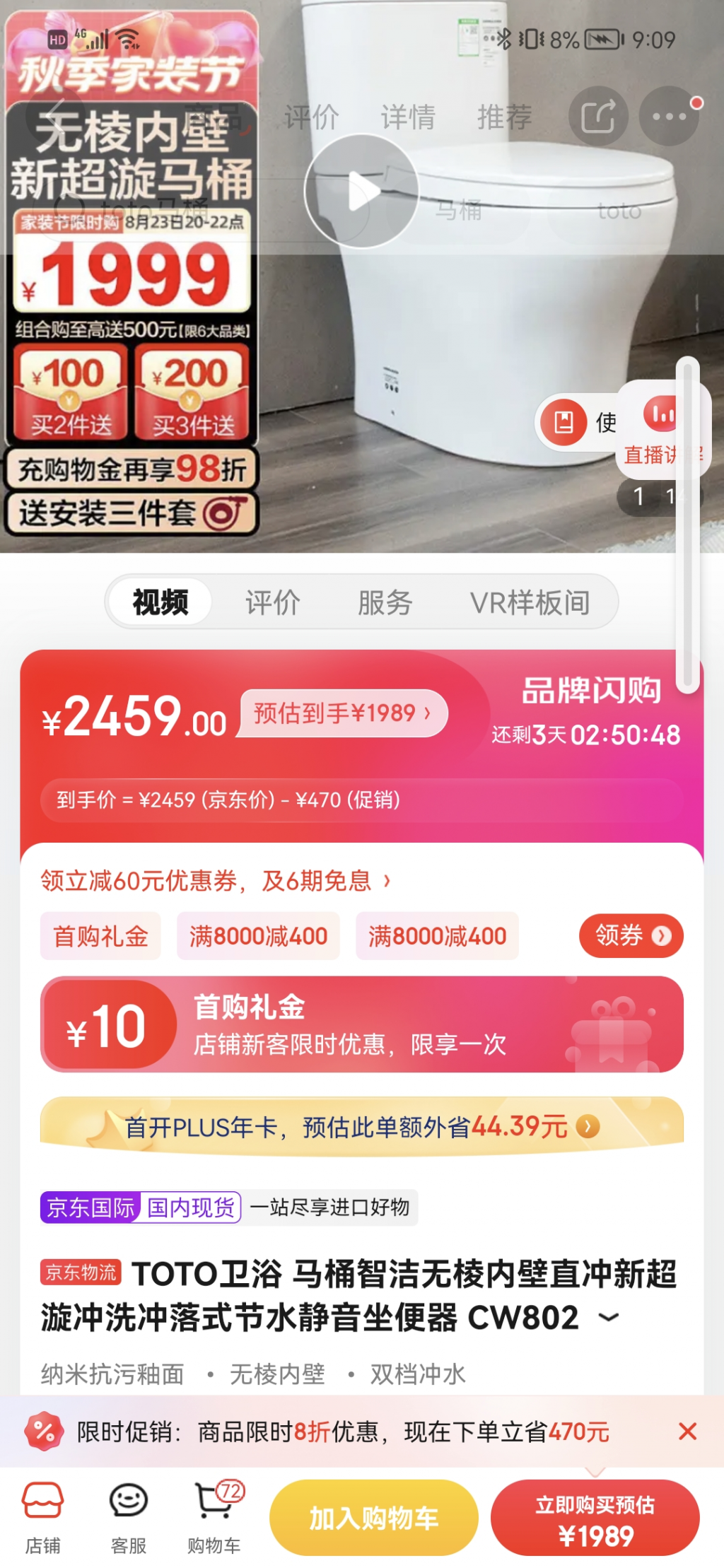
Task: Tap the 领券 coupon button
Action: click(631, 935)
